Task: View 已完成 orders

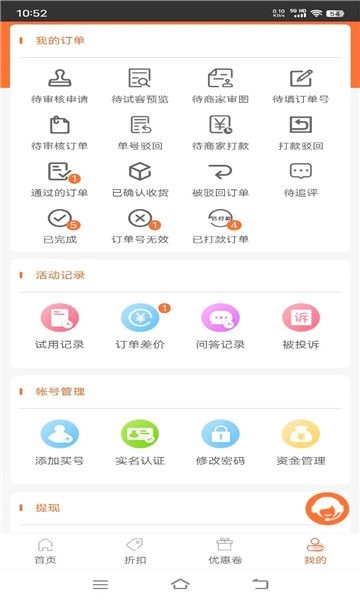Action: (x=60, y=227)
